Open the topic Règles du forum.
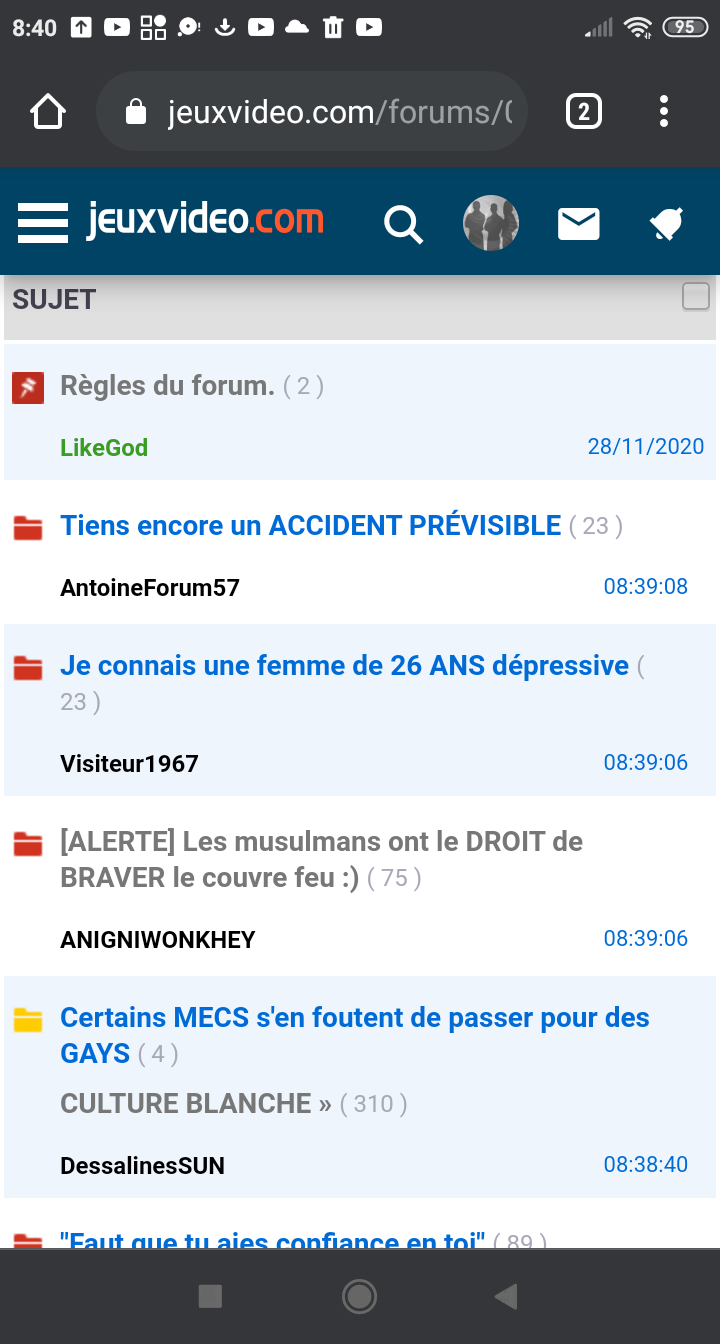Screen dimensions: 720x1344 tap(167, 386)
